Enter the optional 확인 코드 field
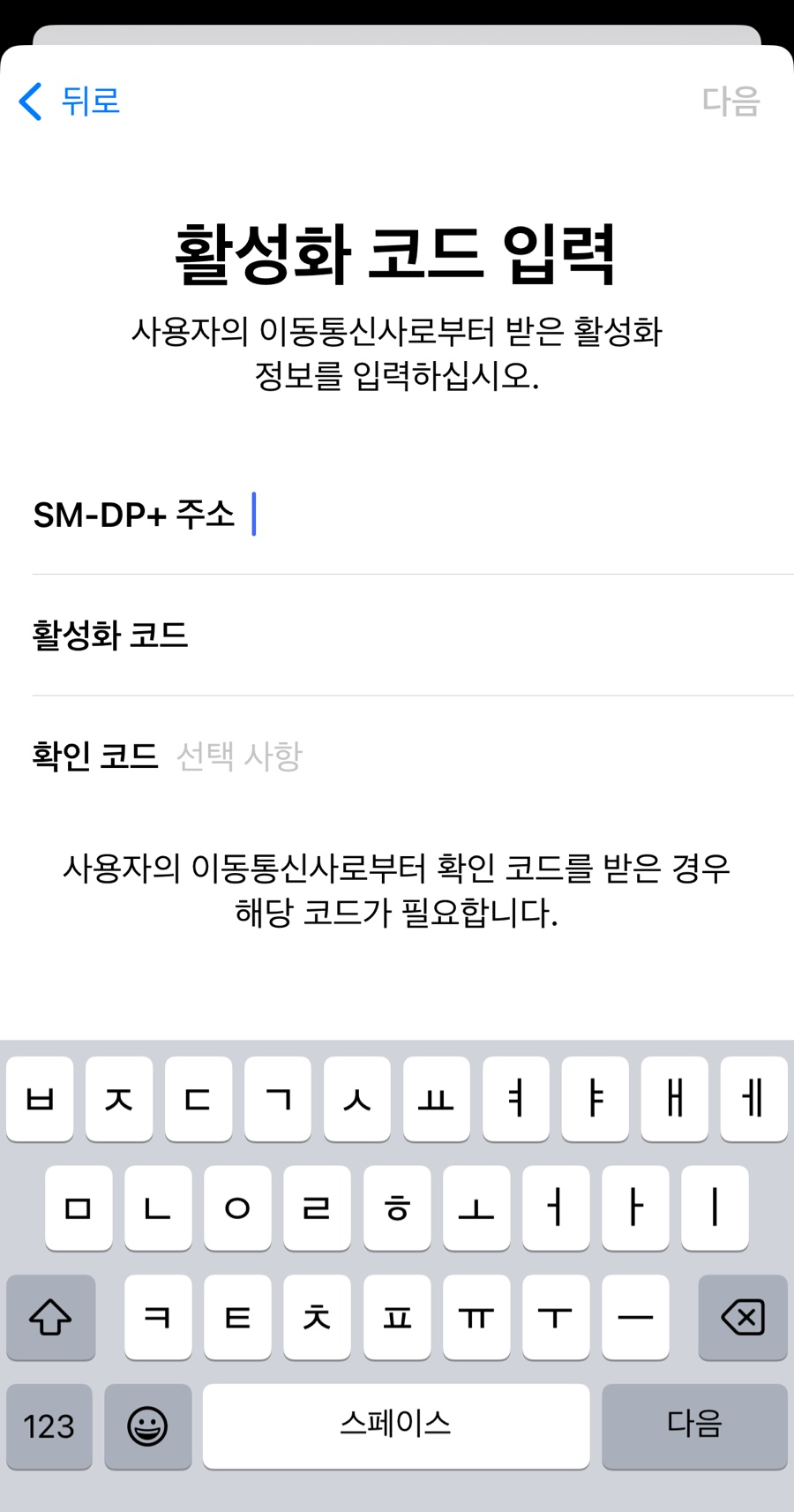Image resolution: width=794 pixels, height=1512 pixels. tap(413, 756)
